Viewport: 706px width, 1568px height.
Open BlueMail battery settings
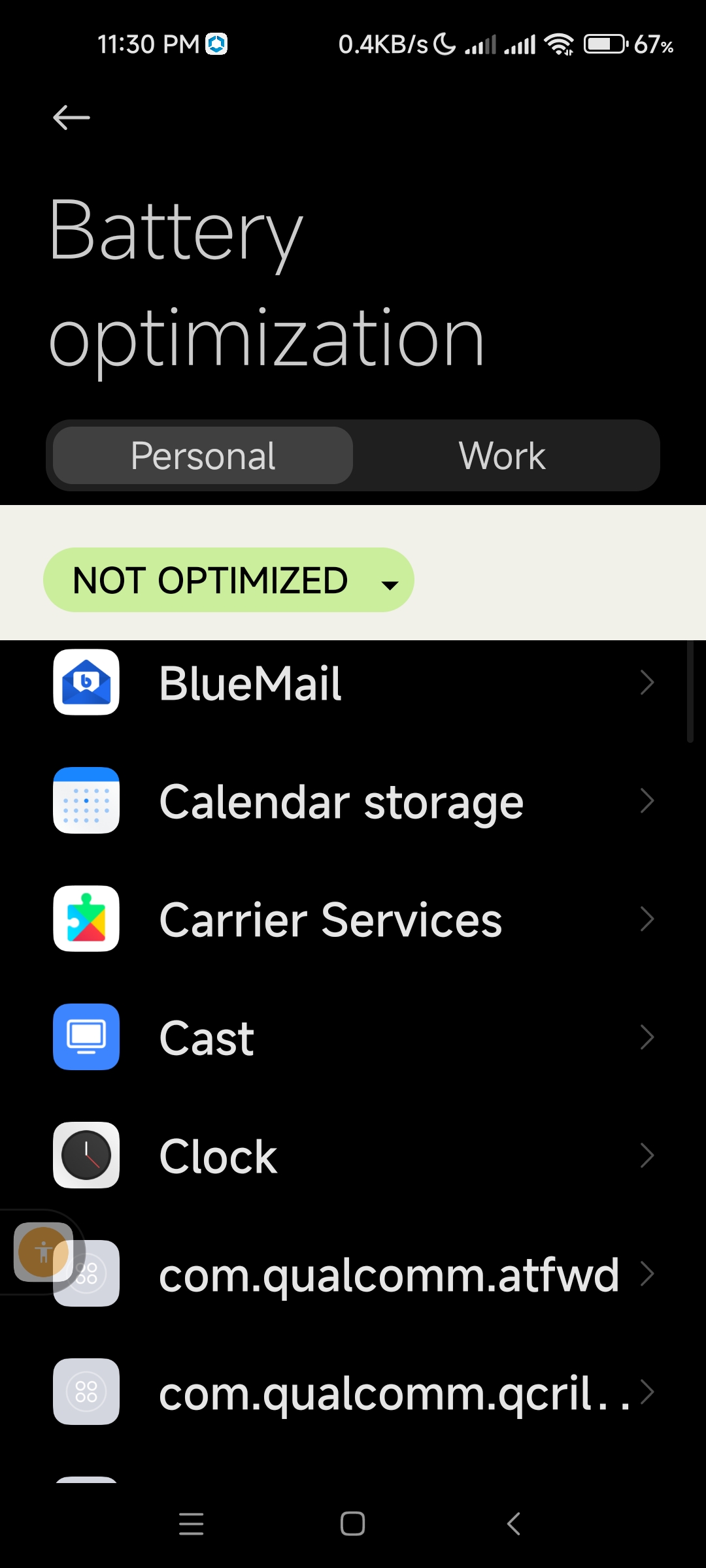353,683
